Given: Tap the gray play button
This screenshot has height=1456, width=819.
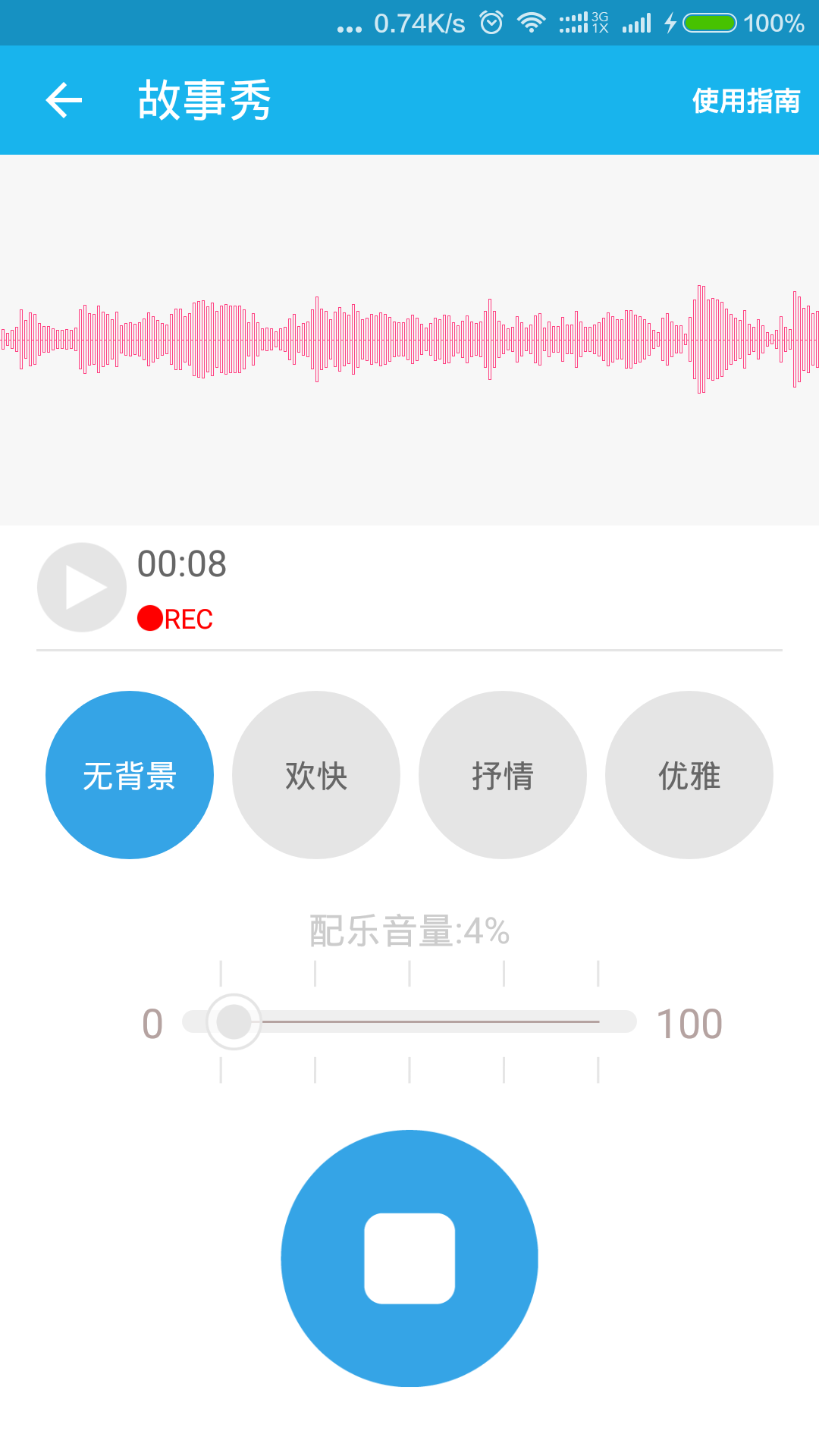Looking at the screenshot, I should coord(82,587).
